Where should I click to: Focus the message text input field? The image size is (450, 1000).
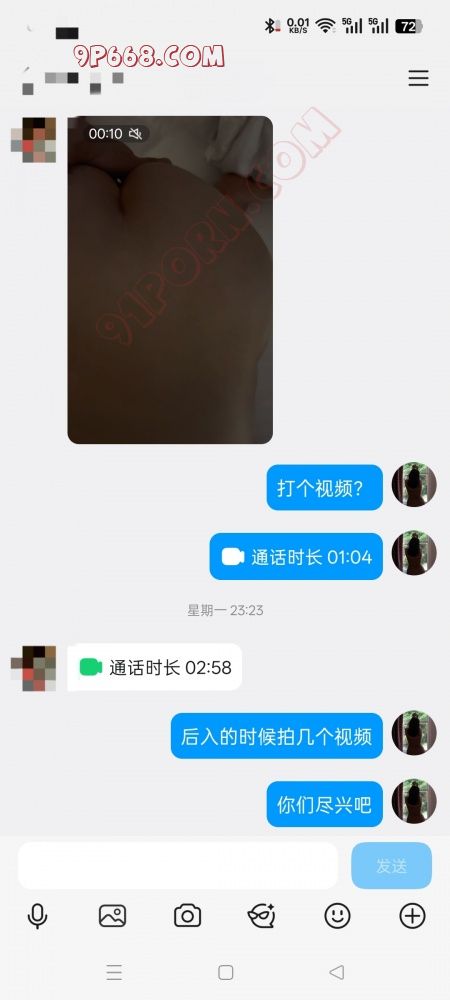[x=177, y=865]
